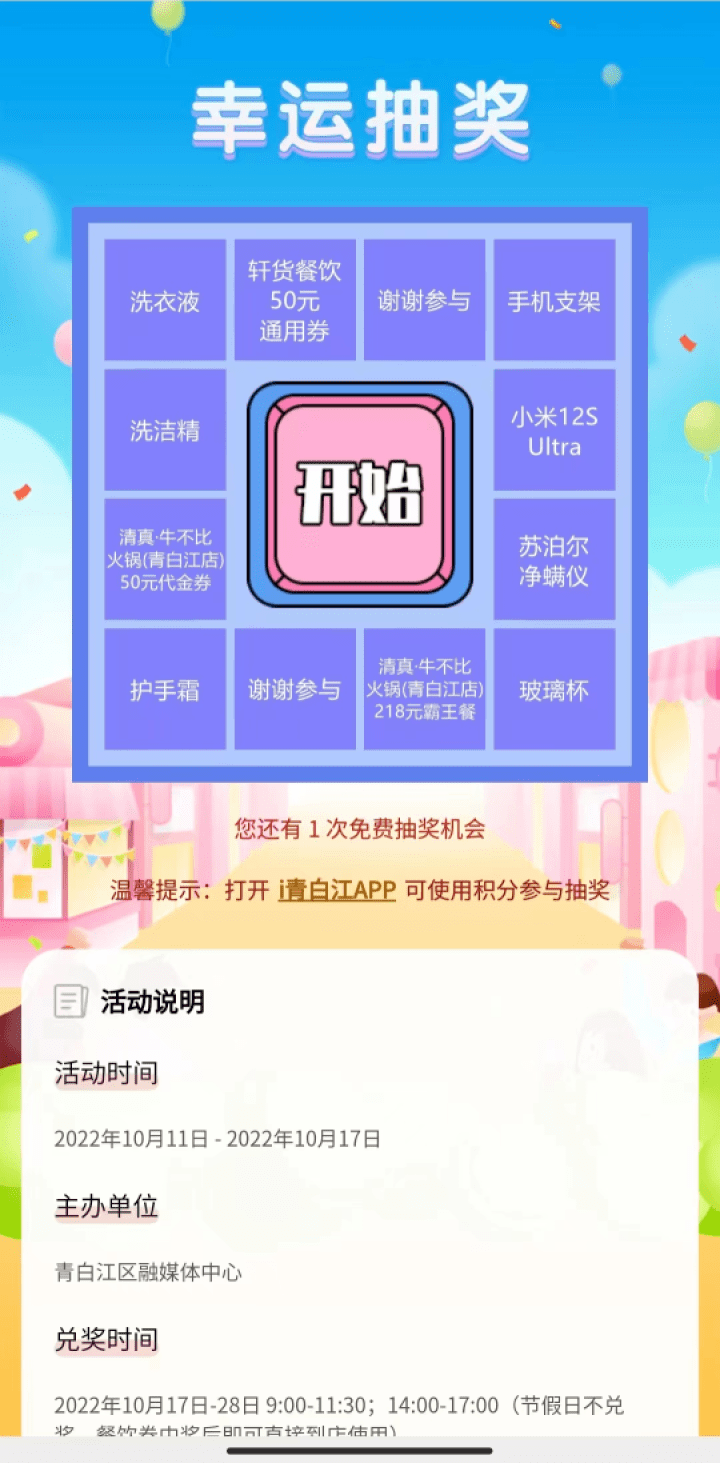Tap the 开始 button to start the draw

pyautogui.click(x=359, y=494)
